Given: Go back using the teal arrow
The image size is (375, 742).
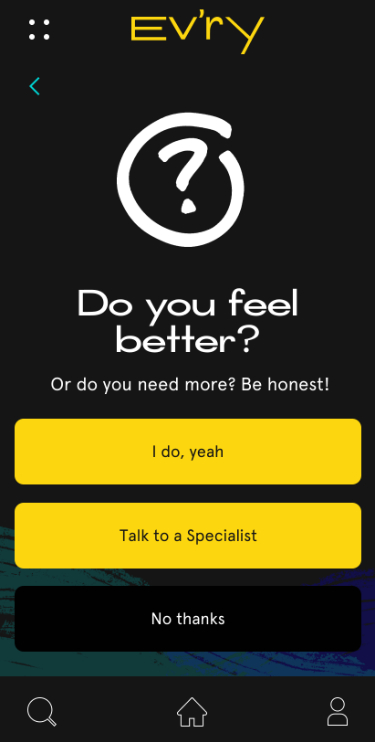Looking at the screenshot, I should [x=34, y=86].
